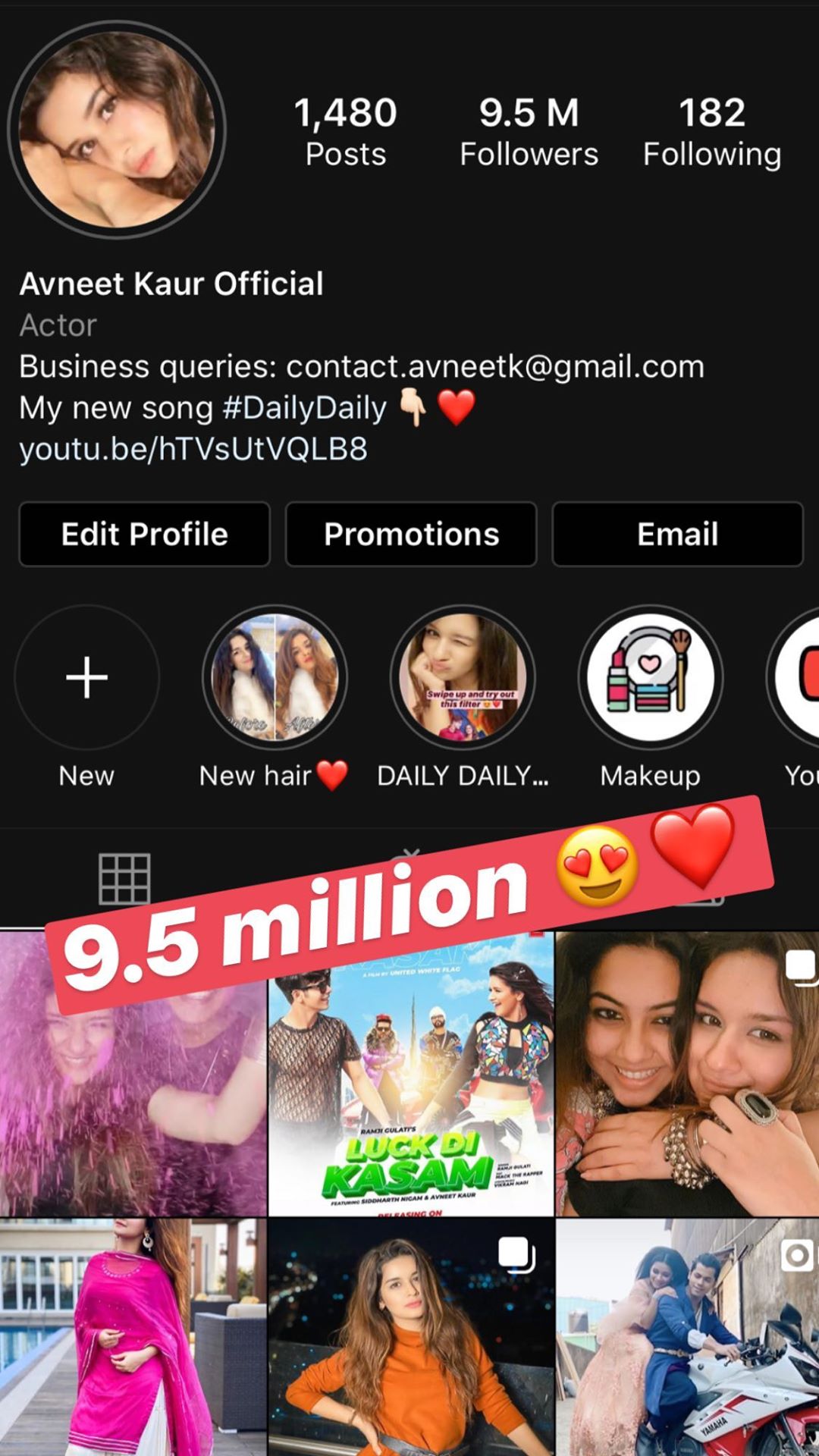View the 182 Following list
This screenshot has width=819, height=1456.
point(712,132)
